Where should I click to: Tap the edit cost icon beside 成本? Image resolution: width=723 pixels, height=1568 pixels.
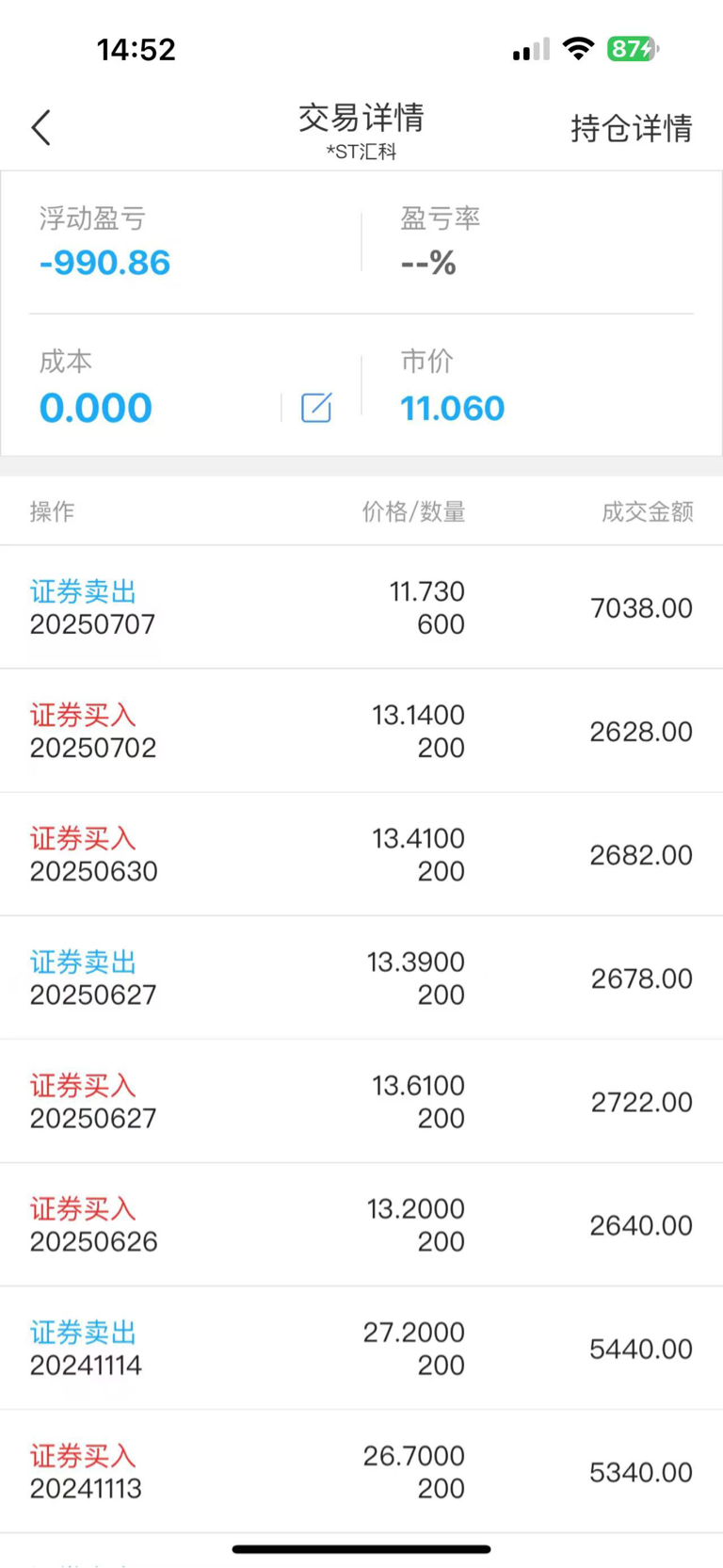pos(316,408)
